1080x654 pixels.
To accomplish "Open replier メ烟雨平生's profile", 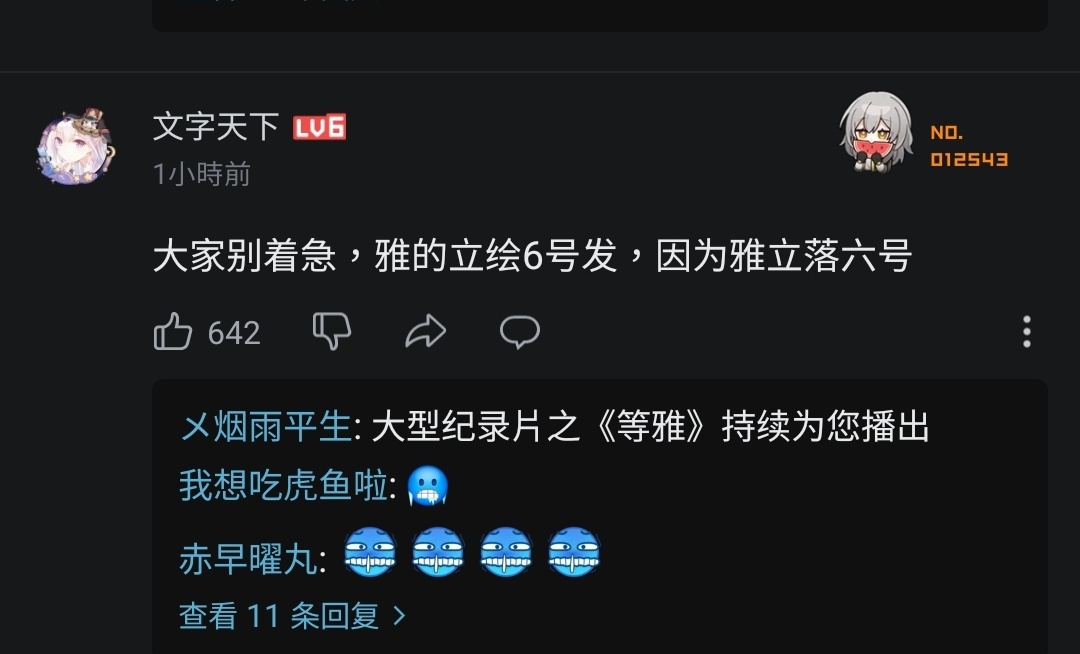I will 265,427.
